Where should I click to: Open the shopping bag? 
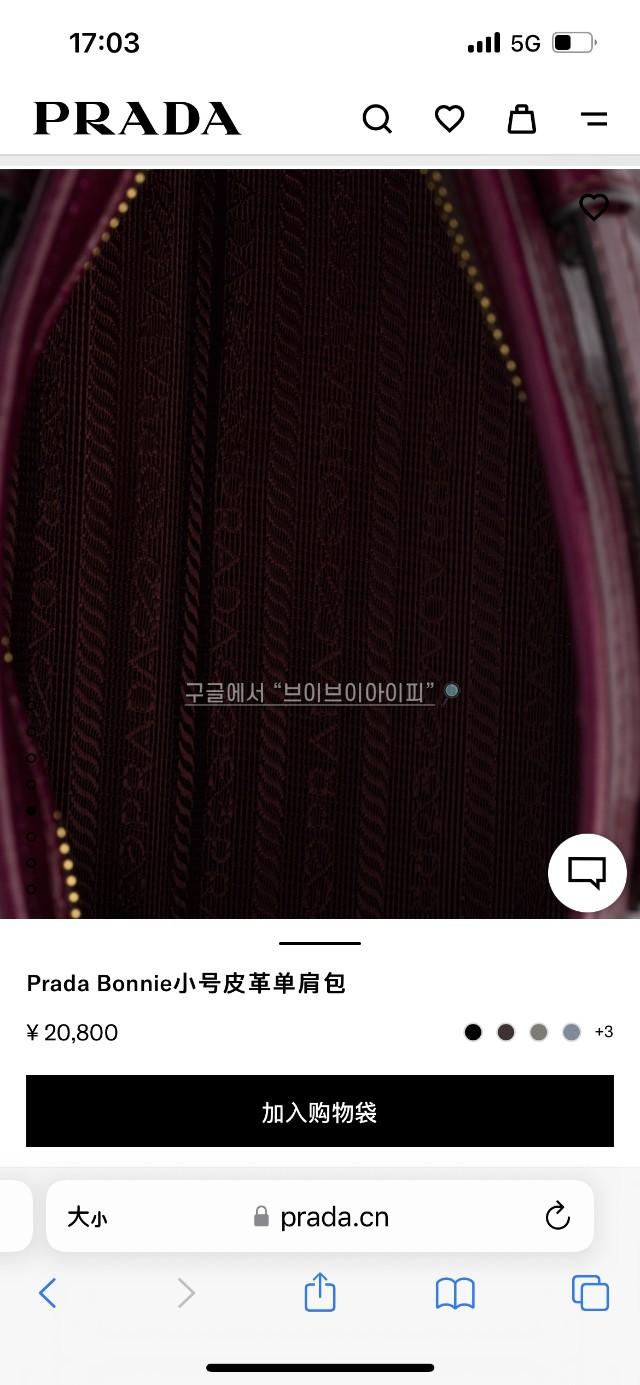(x=521, y=120)
